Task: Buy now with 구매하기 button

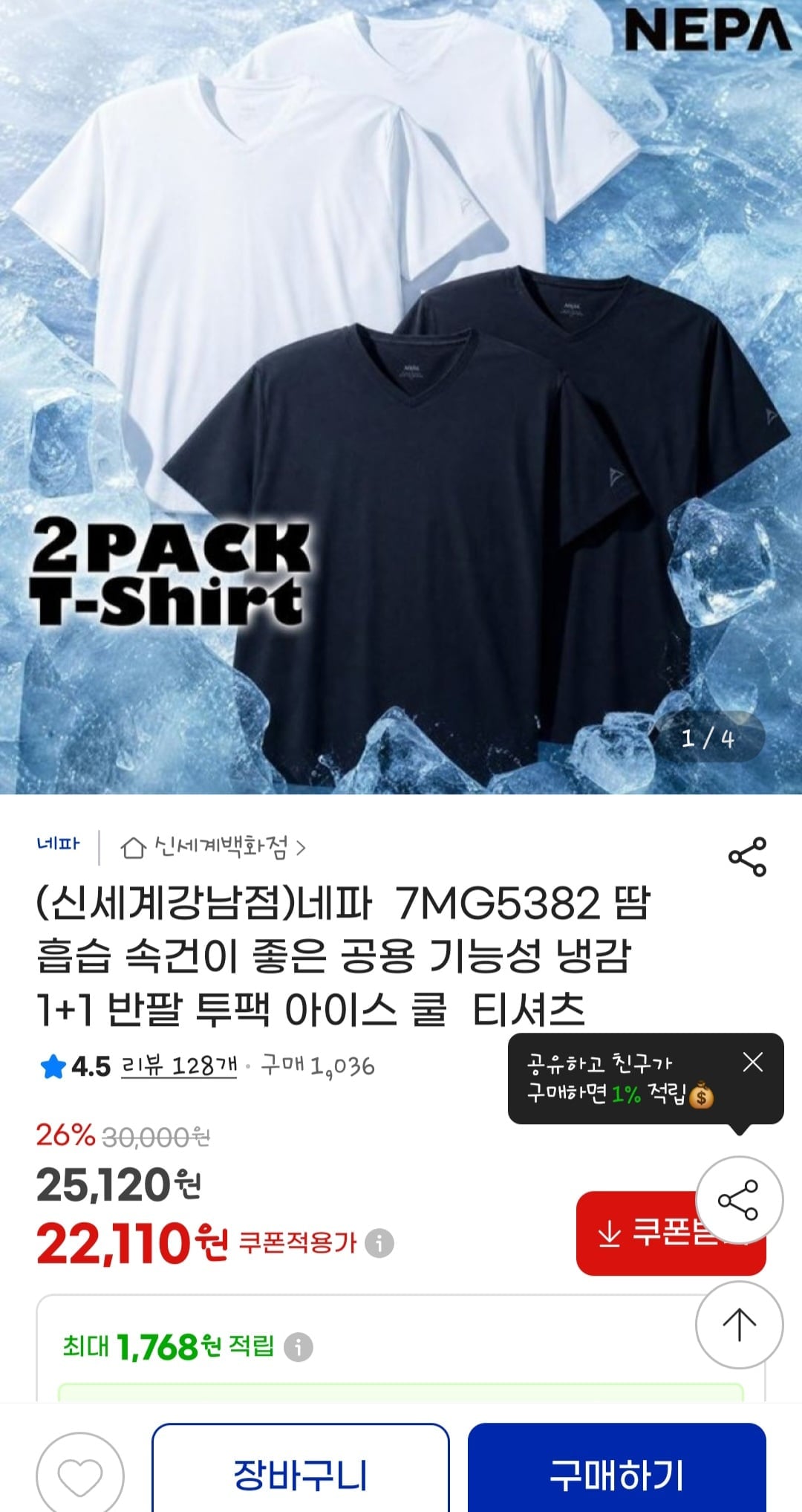Action: click(616, 1474)
